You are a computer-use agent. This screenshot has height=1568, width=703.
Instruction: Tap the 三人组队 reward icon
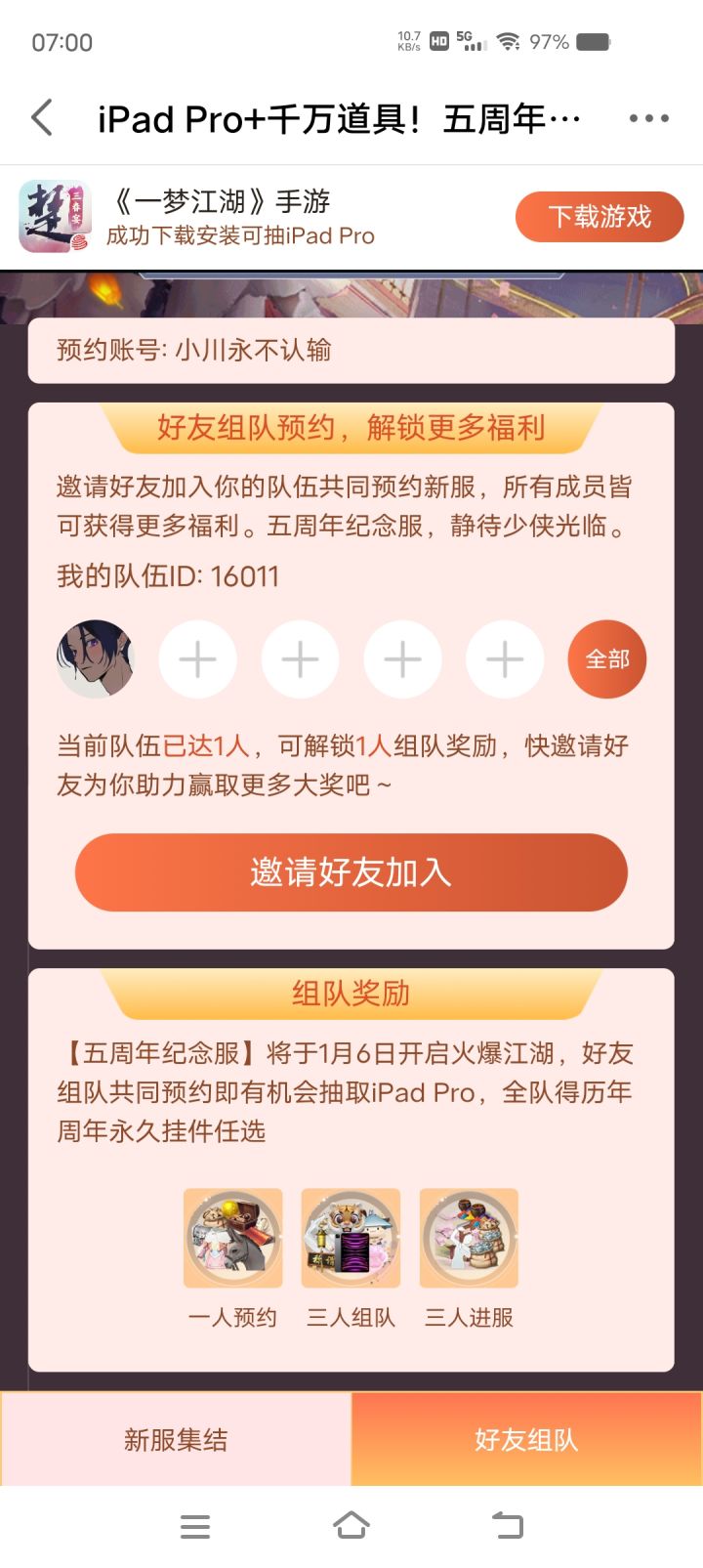[x=351, y=1237]
